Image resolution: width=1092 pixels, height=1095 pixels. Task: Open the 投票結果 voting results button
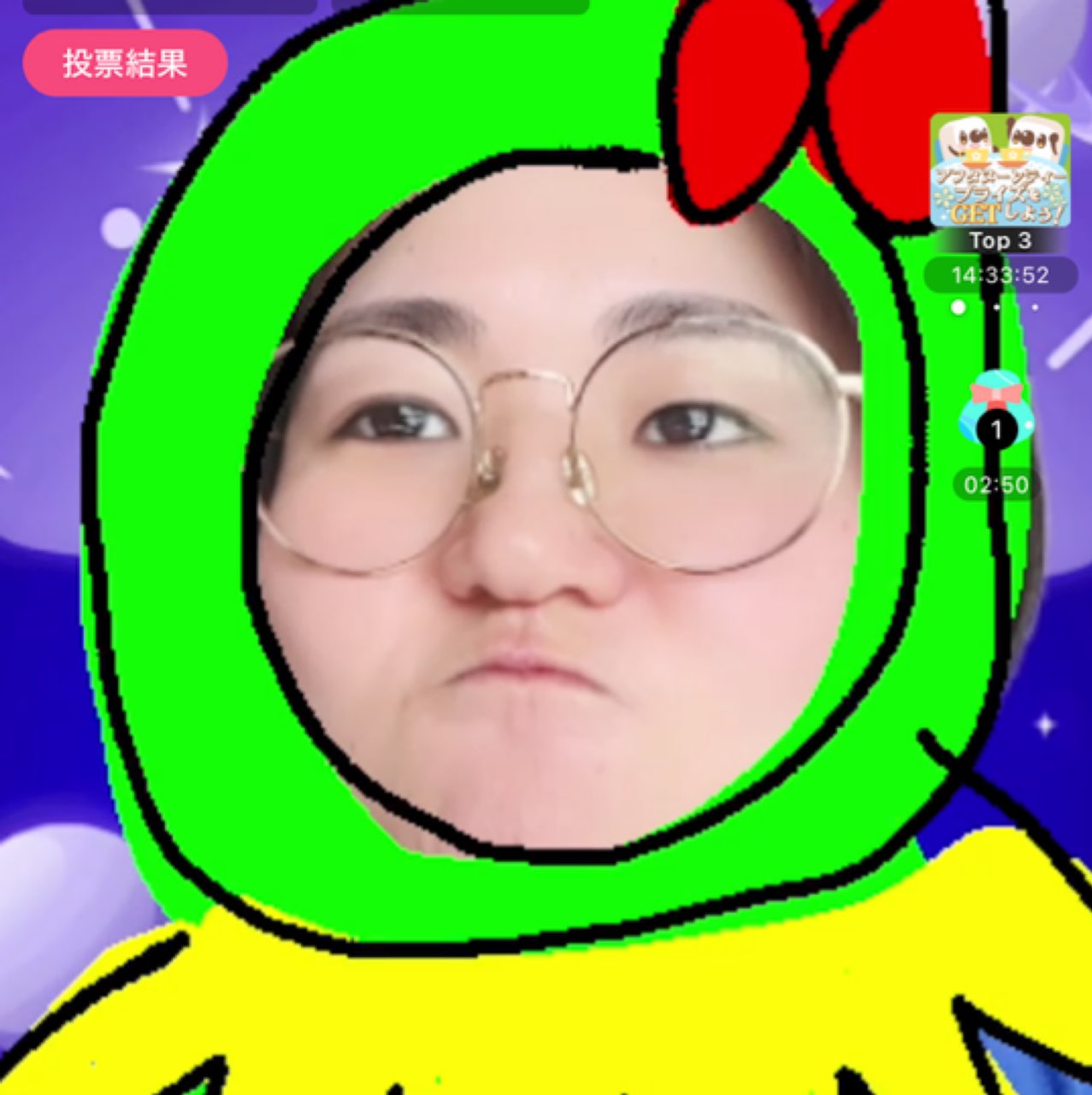pyautogui.click(x=125, y=63)
